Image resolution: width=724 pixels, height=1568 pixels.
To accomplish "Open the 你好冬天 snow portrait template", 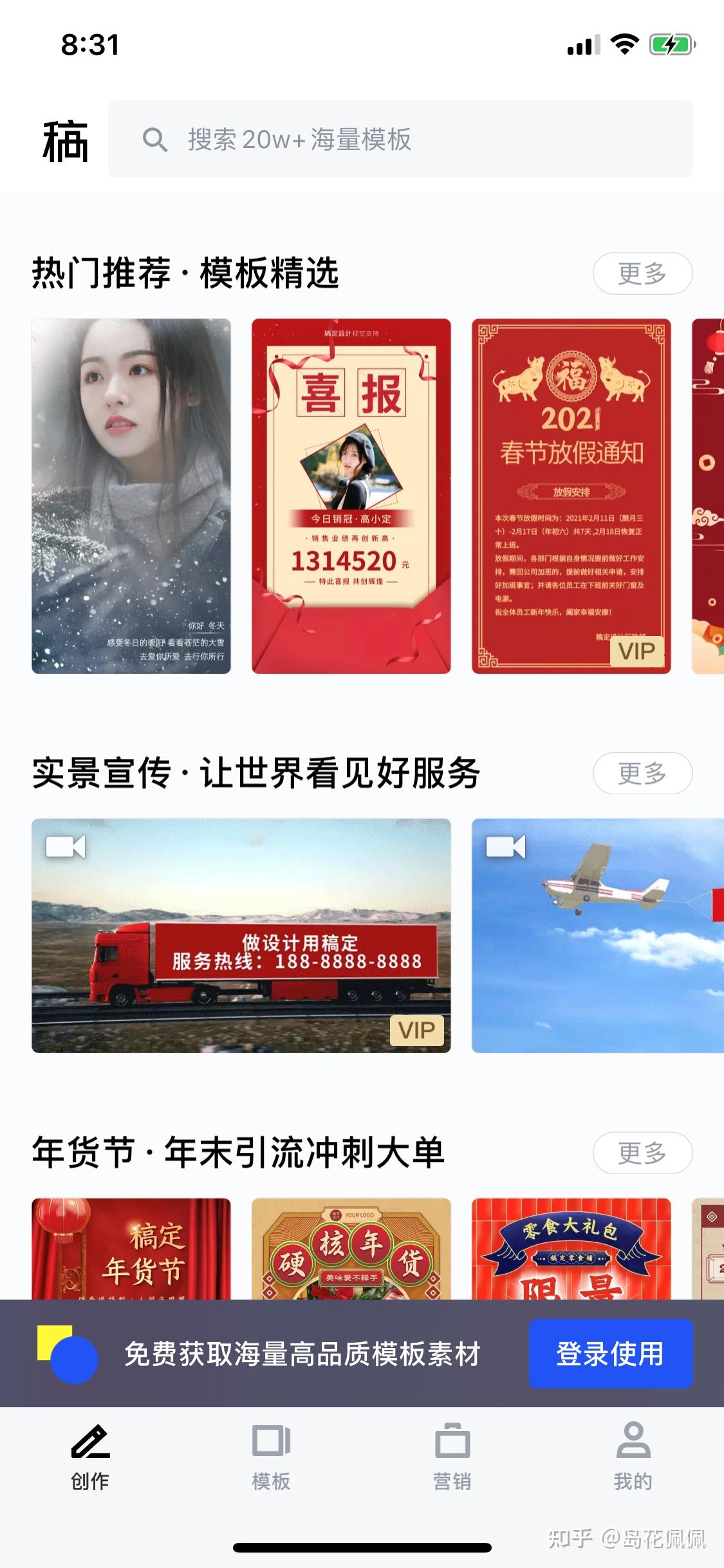I will click(x=131, y=496).
